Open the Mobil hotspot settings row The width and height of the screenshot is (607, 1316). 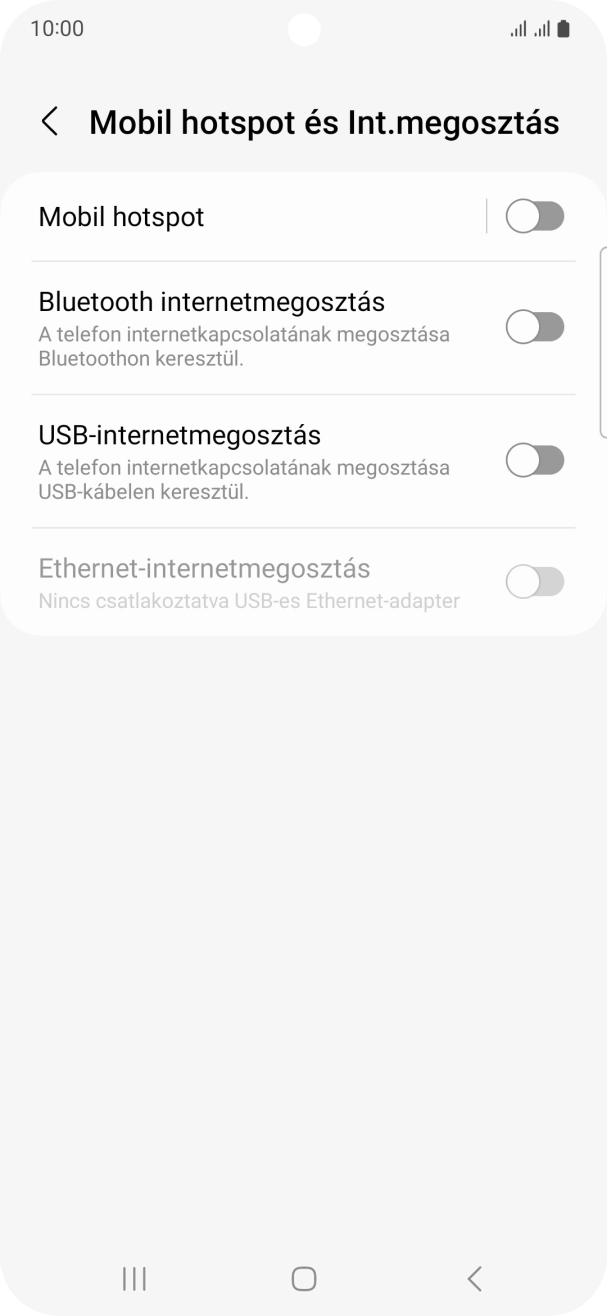point(240,217)
